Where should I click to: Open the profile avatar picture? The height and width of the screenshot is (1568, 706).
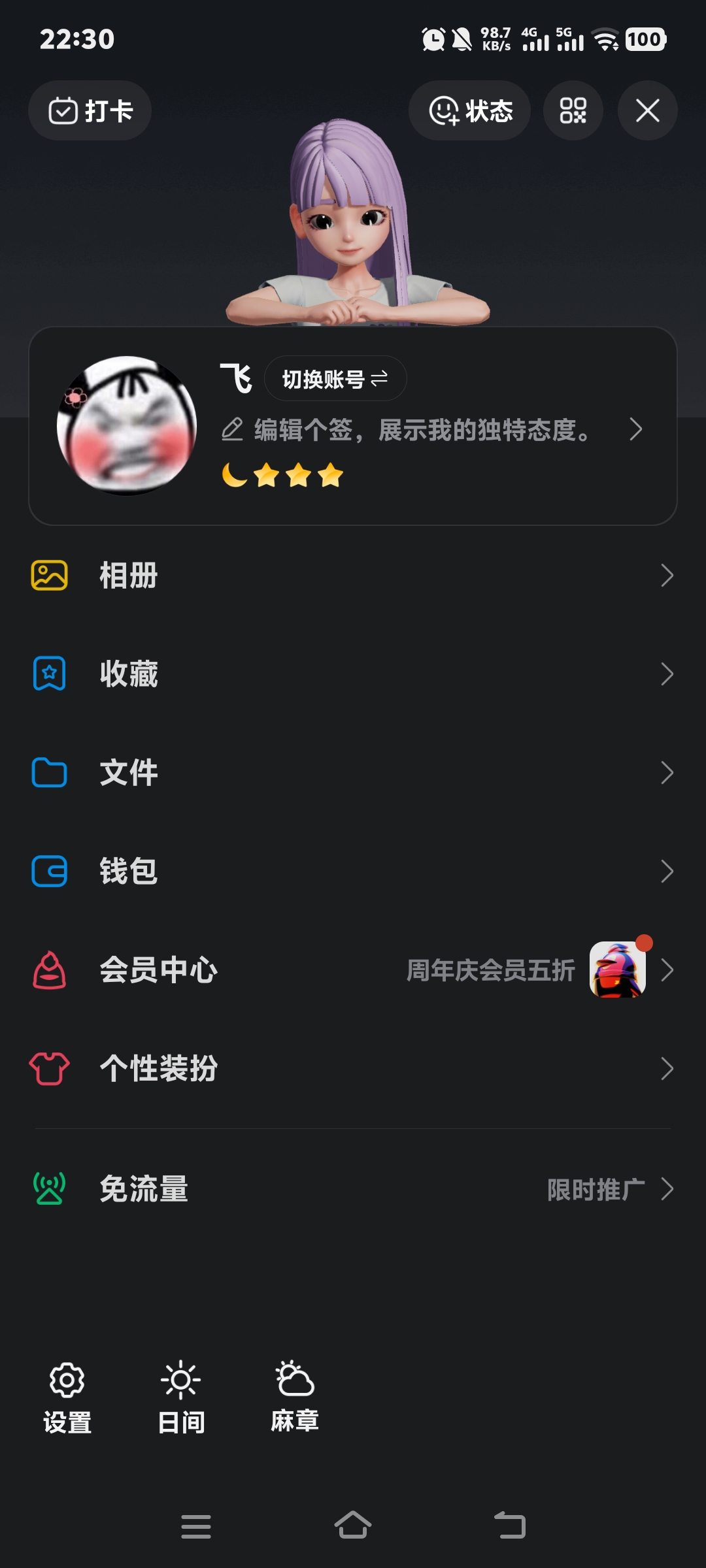click(x=127, y=425)
